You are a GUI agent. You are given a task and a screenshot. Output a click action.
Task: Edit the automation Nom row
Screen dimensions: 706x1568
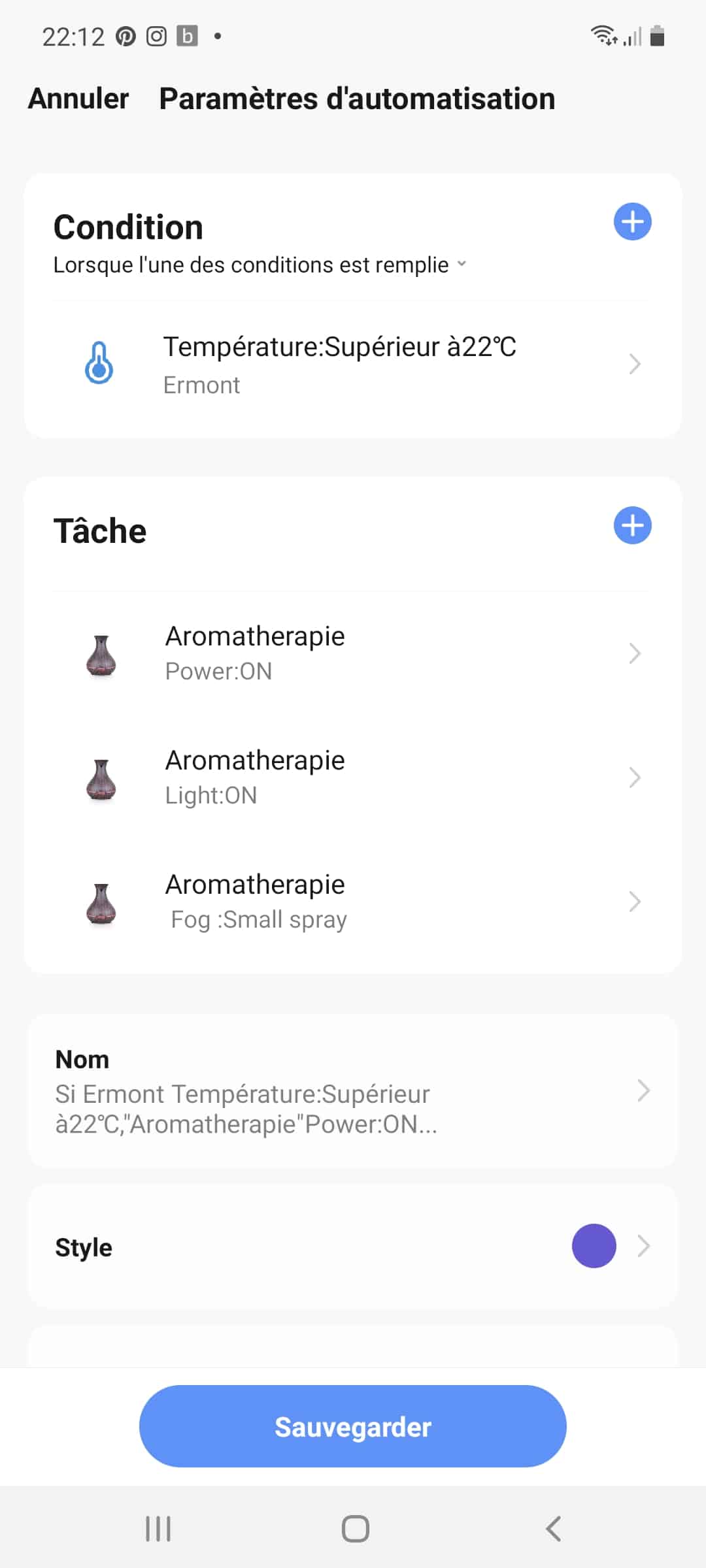coord(353,1091)
